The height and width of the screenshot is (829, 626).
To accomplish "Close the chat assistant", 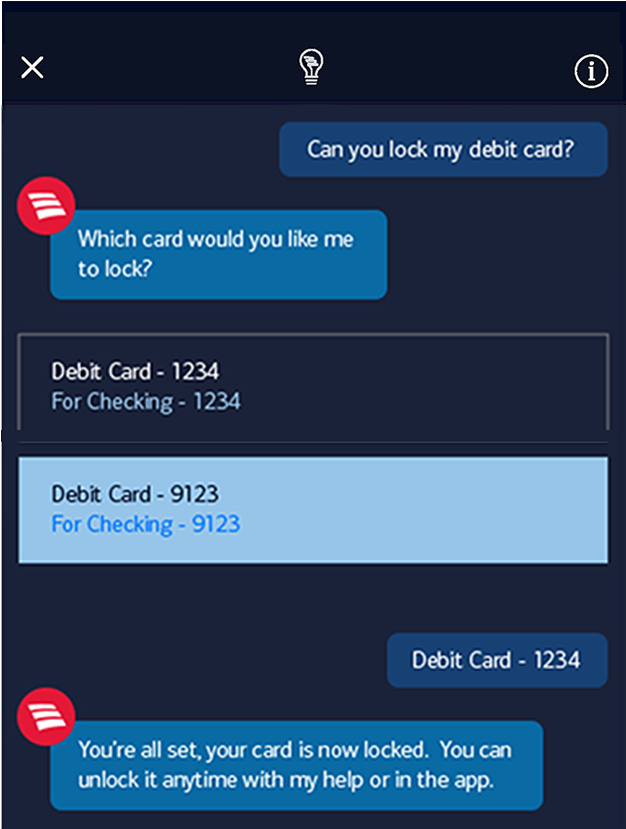I will (x=33, y=68).
